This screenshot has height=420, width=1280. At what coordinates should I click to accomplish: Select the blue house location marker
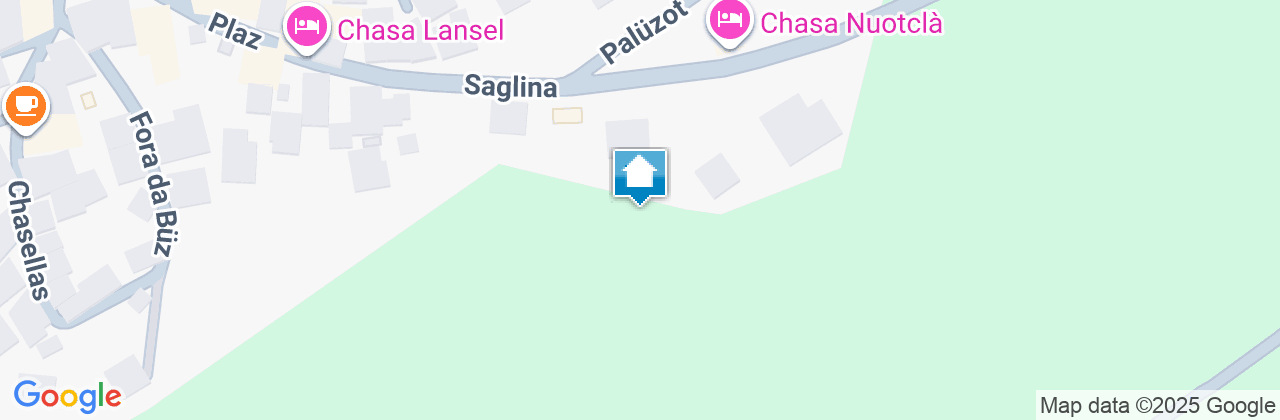pos(640,175)
